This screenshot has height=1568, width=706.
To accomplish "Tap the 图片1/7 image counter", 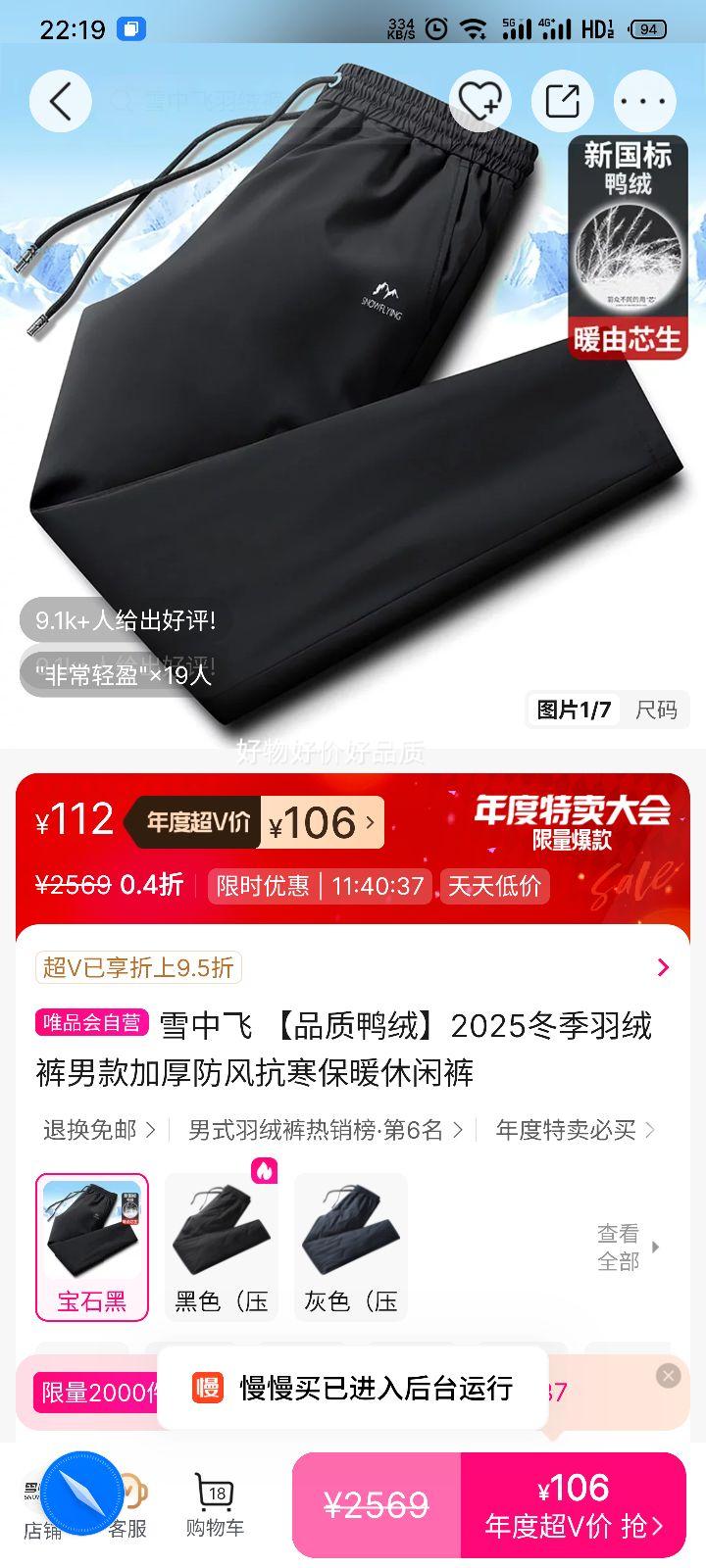I will [574, 710].
